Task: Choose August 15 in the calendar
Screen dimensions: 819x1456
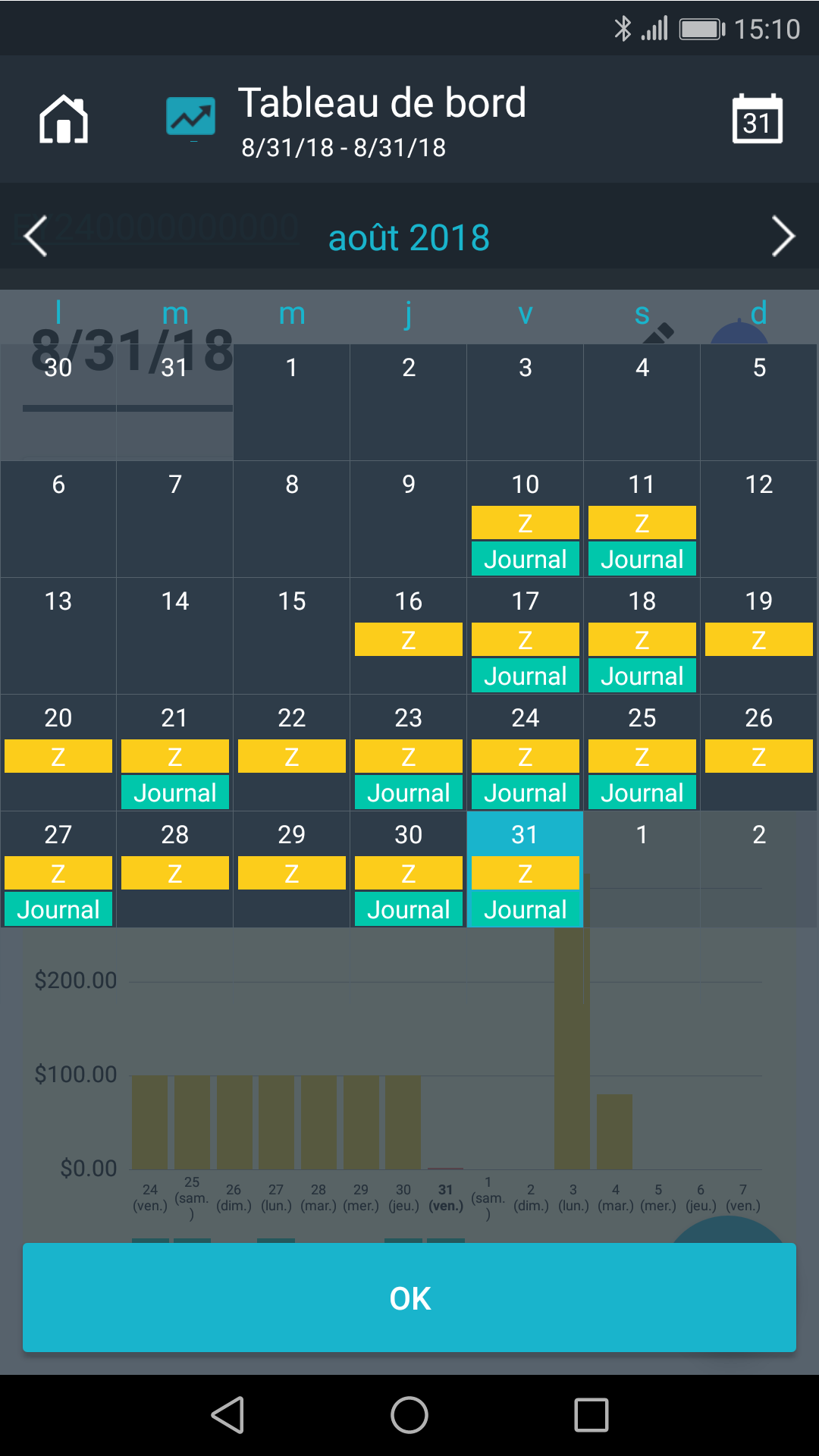Action: click(x=291, y=636)
